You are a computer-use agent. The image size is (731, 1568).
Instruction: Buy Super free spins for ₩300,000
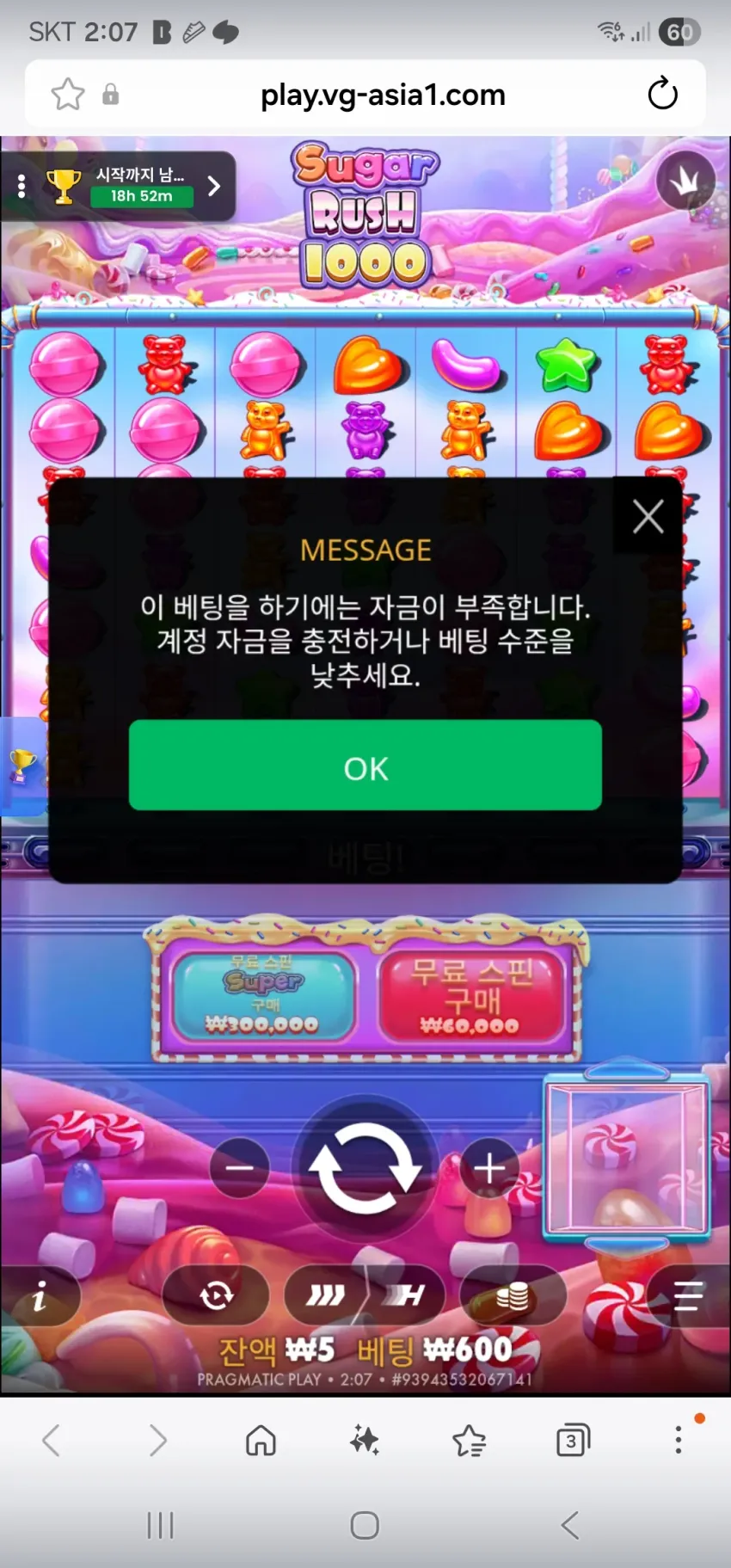263,995
